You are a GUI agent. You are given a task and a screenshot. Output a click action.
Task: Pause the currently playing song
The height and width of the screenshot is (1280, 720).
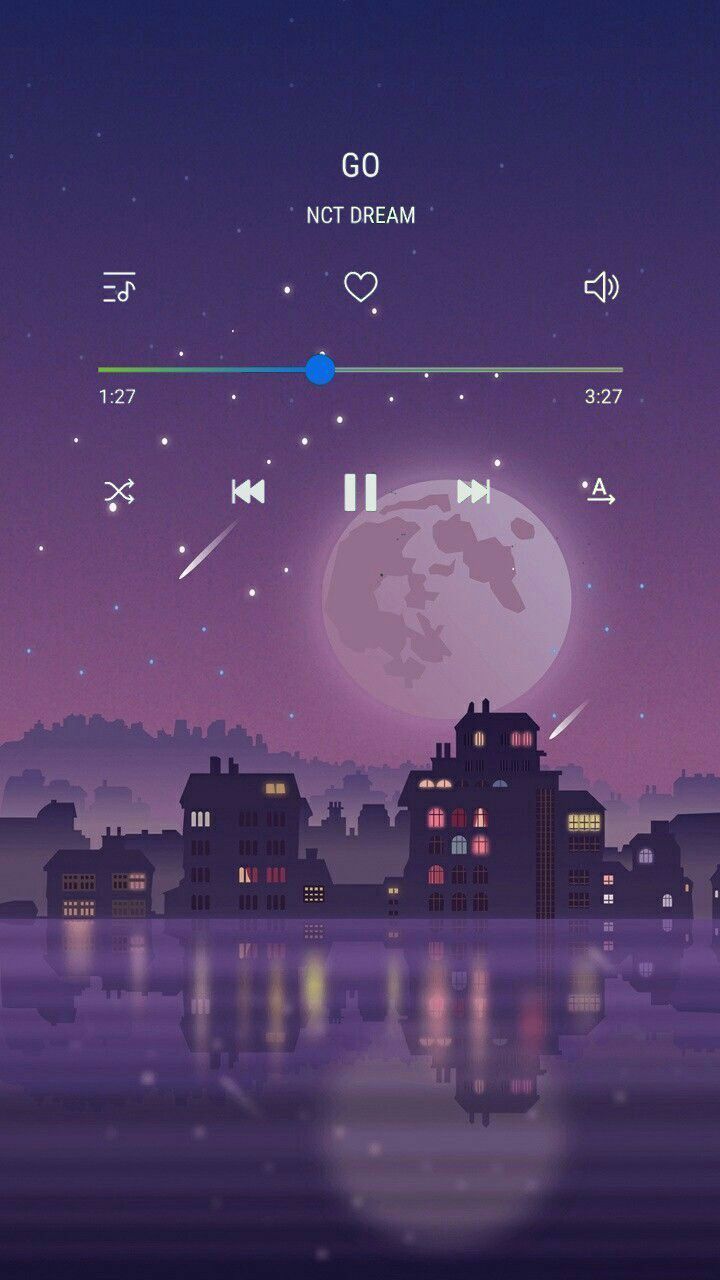click(x=360, y=490)
